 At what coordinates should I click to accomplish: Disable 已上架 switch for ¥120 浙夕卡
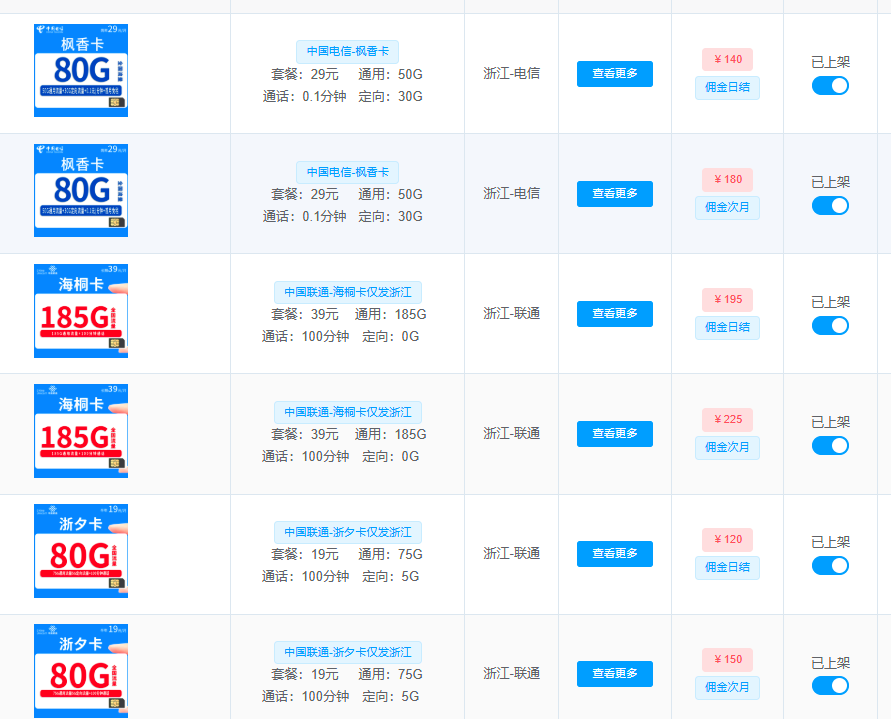(x=830, y=566)
